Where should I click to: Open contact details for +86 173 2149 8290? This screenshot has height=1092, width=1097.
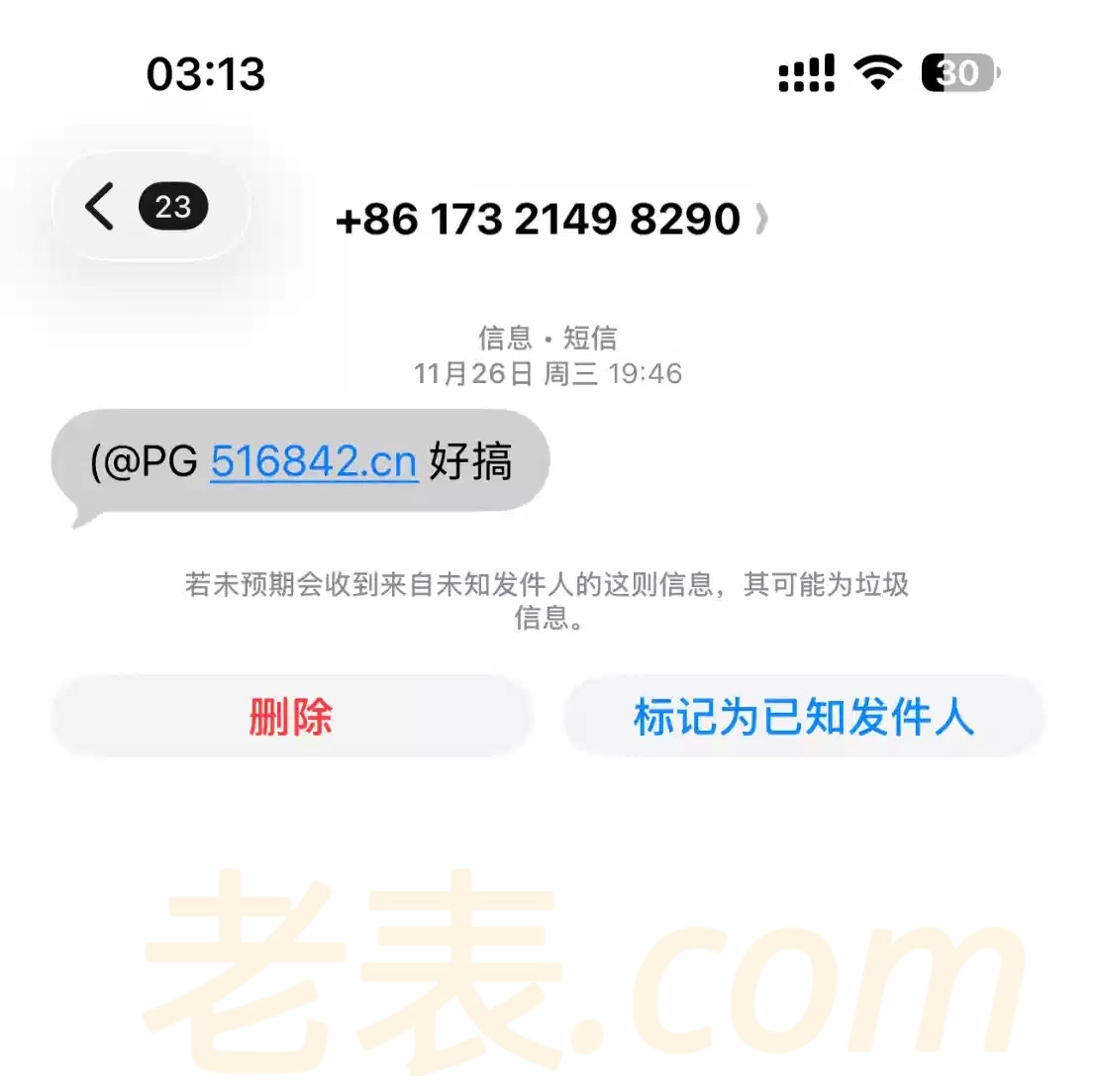(549, 219)
